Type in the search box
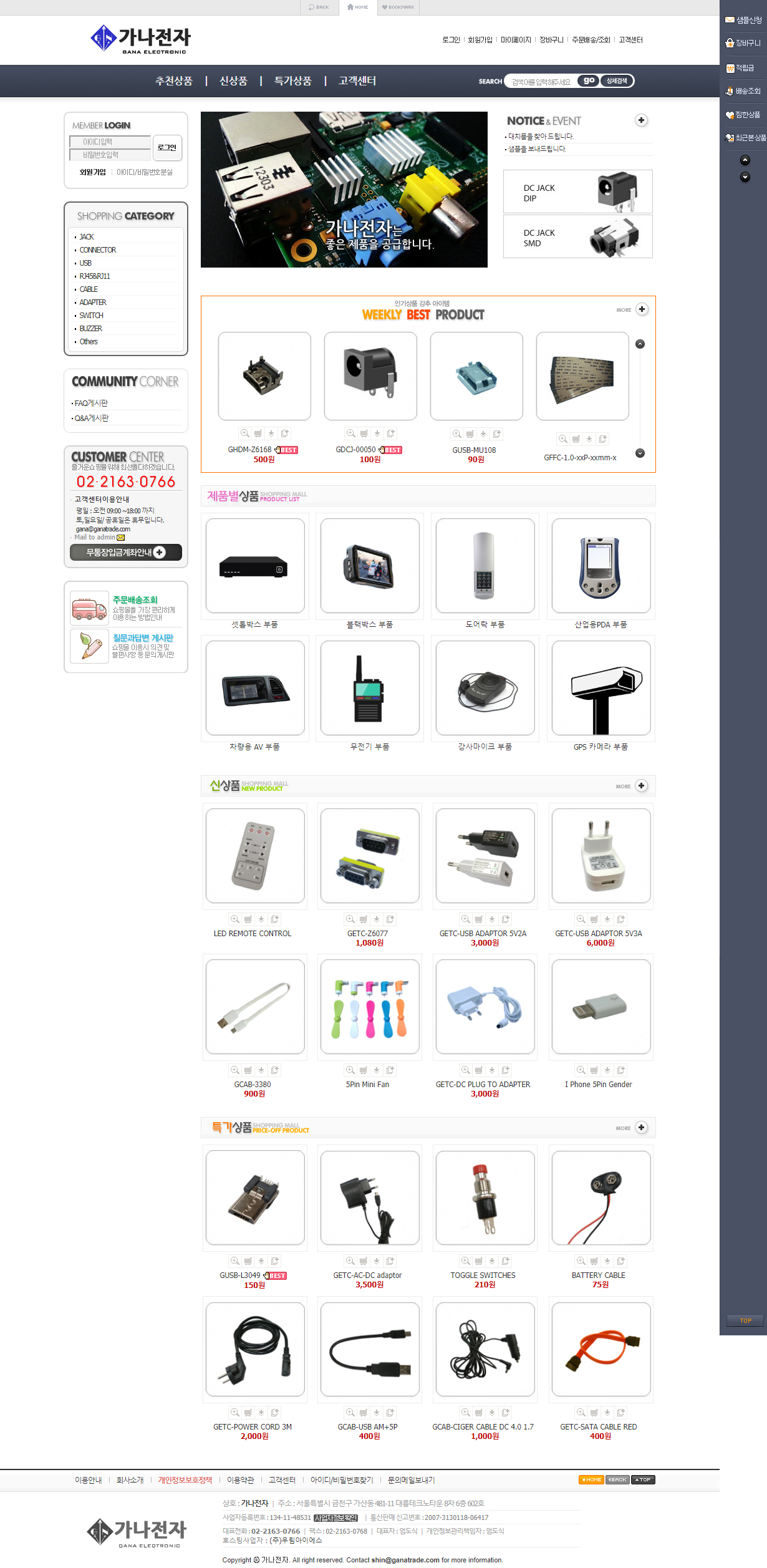This screenshot has width=767, height=1568. point(541,82)
